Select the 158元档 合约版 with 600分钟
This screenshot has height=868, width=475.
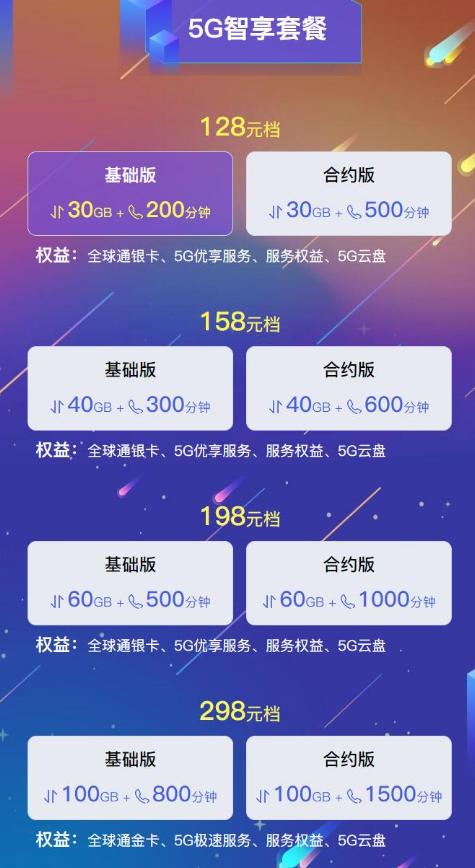349,388
